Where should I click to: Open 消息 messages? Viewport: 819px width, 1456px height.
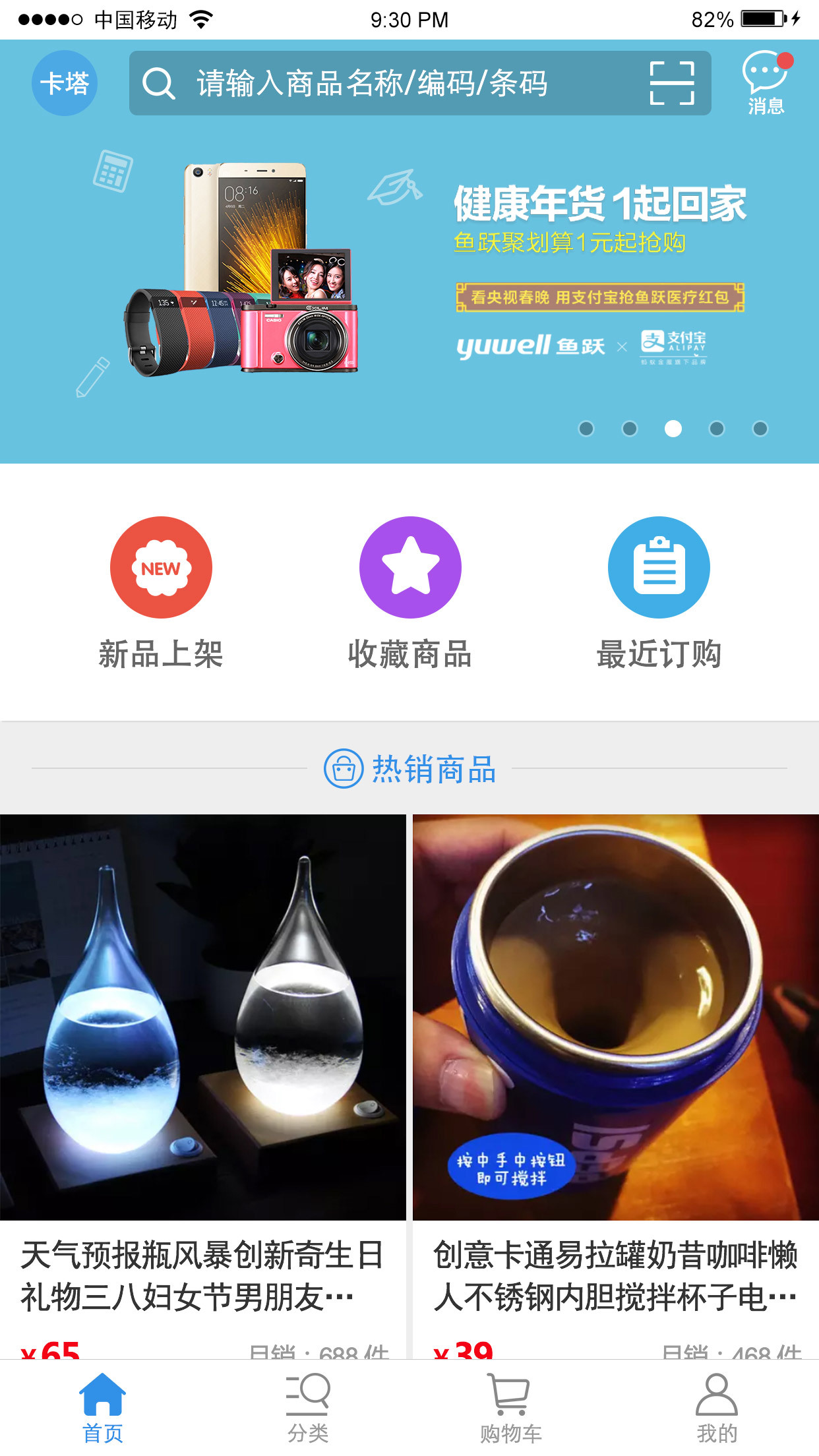(765, 83)
